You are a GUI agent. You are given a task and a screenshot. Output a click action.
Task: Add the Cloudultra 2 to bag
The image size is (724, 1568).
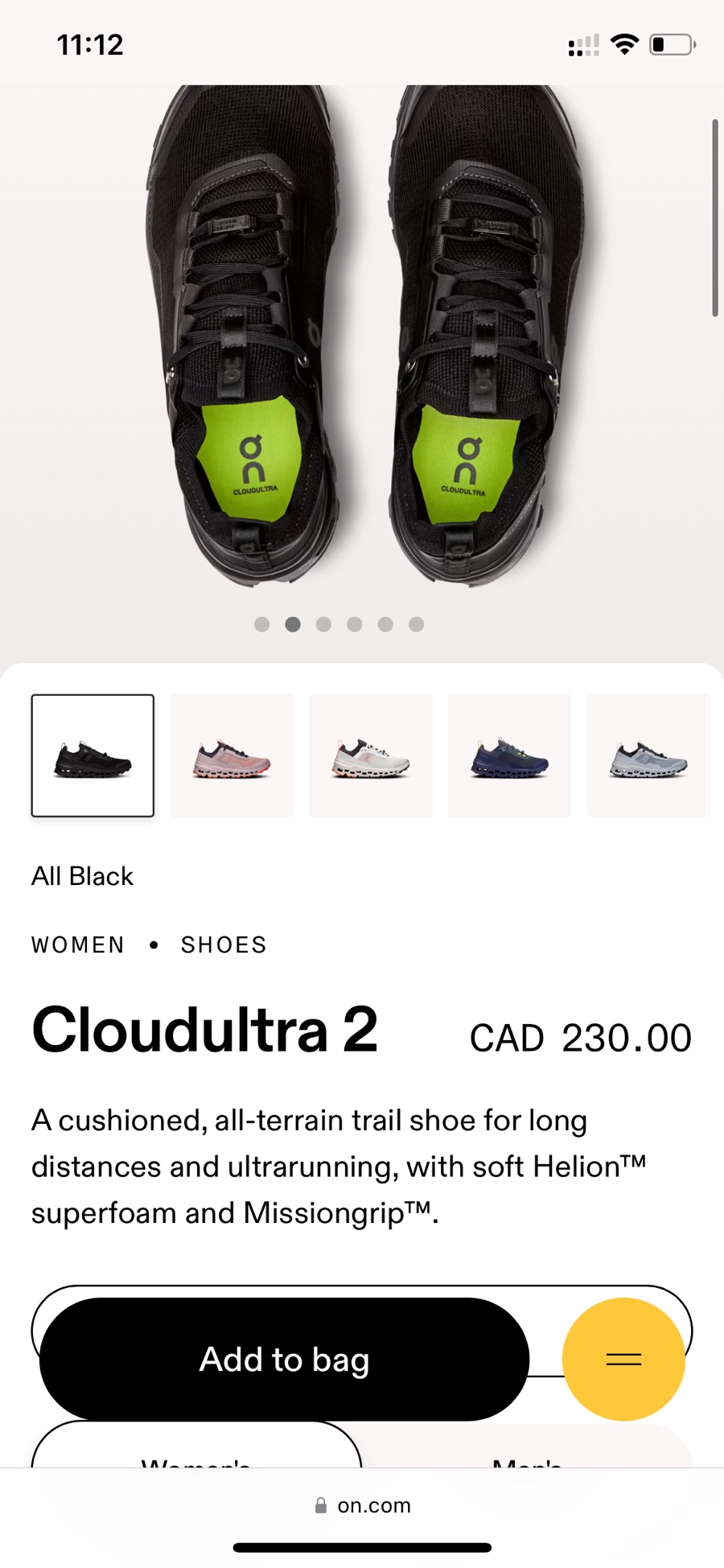[x=284, y=1359]
